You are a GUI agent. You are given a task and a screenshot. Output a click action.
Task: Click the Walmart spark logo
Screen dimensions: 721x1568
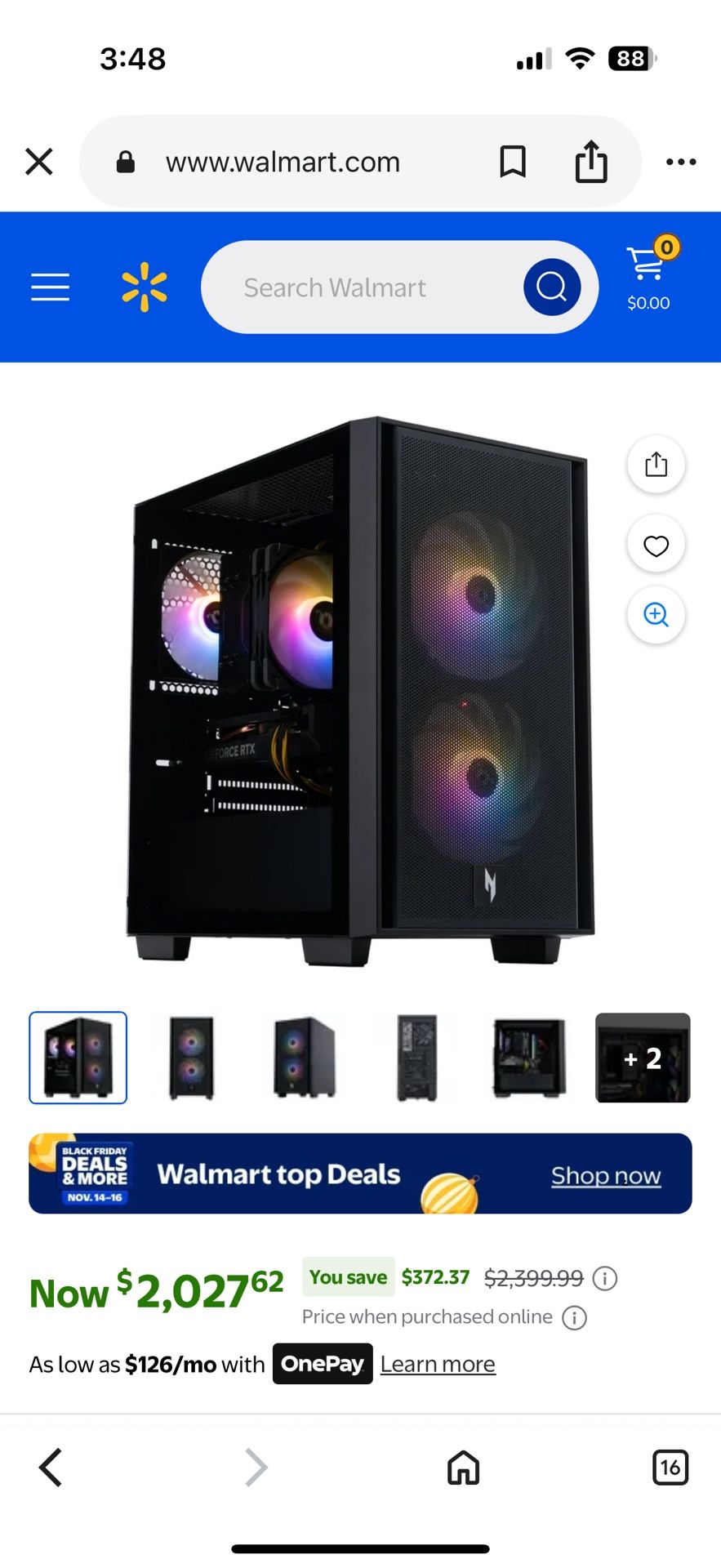point(144,287)
